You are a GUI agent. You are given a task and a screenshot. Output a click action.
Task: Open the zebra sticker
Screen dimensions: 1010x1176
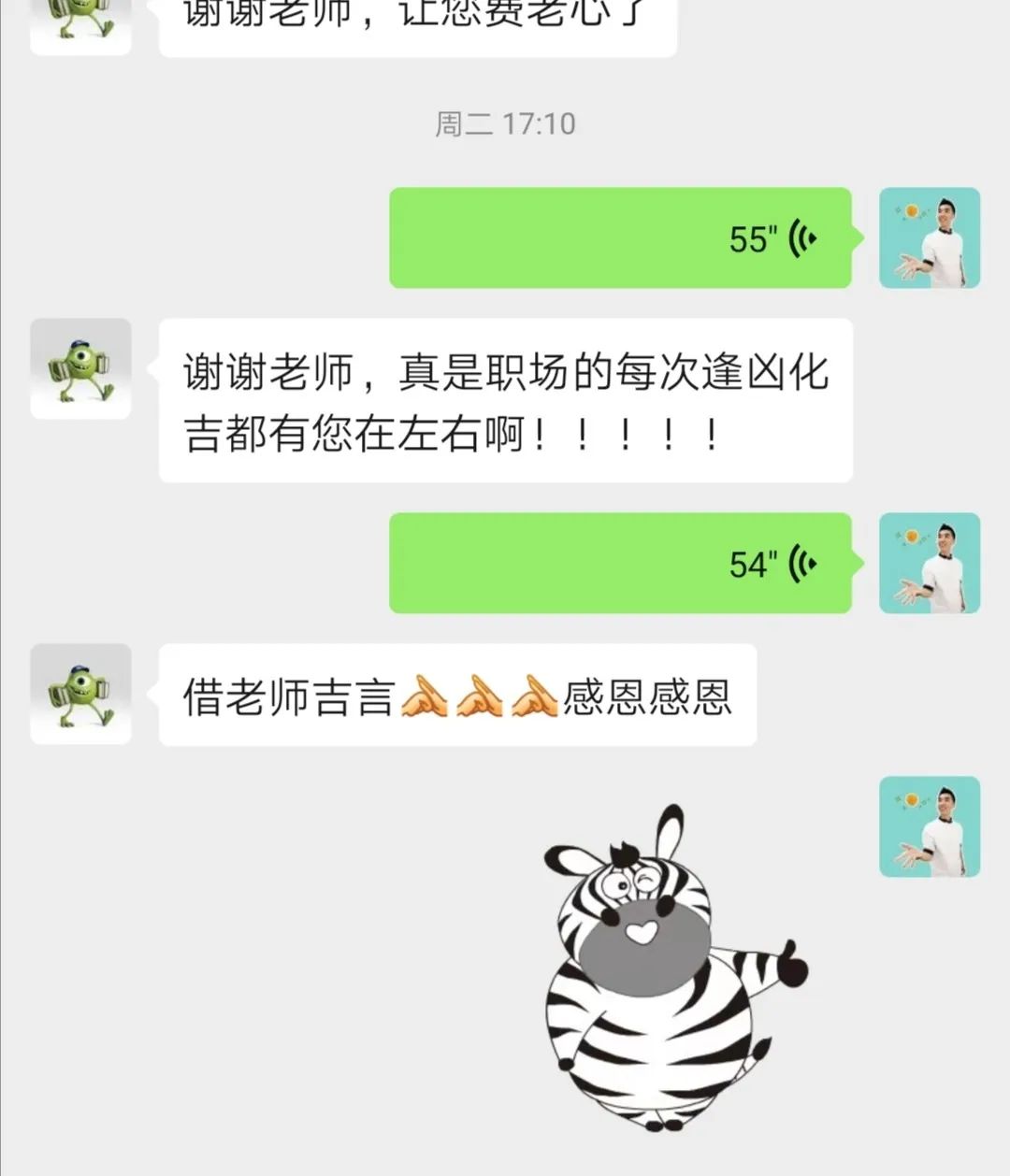point(671,968)
